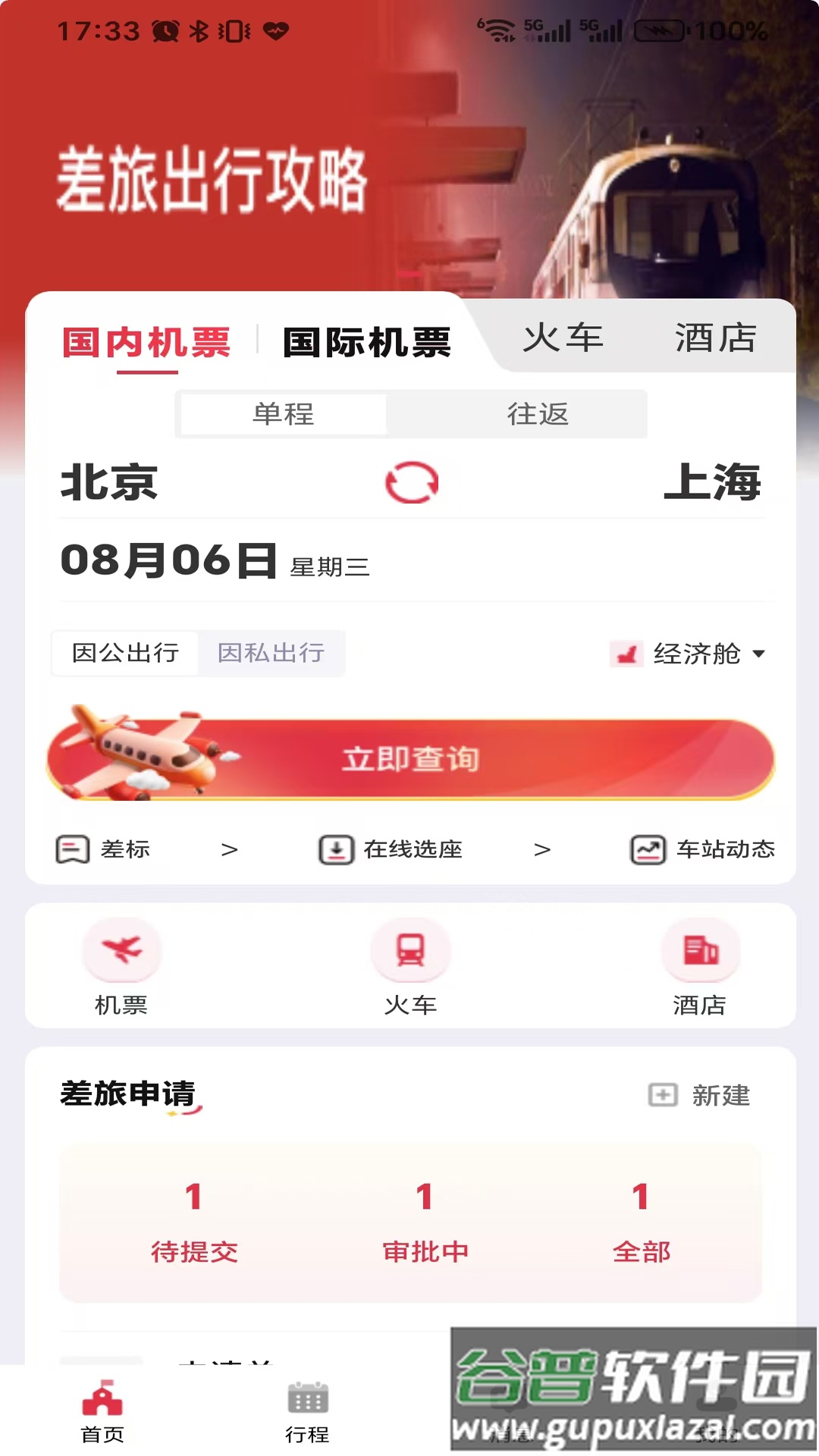This screenshot has height=1456, width=819.
Task: Create a new travel request via 新建
Action: tap(700, 1095)
